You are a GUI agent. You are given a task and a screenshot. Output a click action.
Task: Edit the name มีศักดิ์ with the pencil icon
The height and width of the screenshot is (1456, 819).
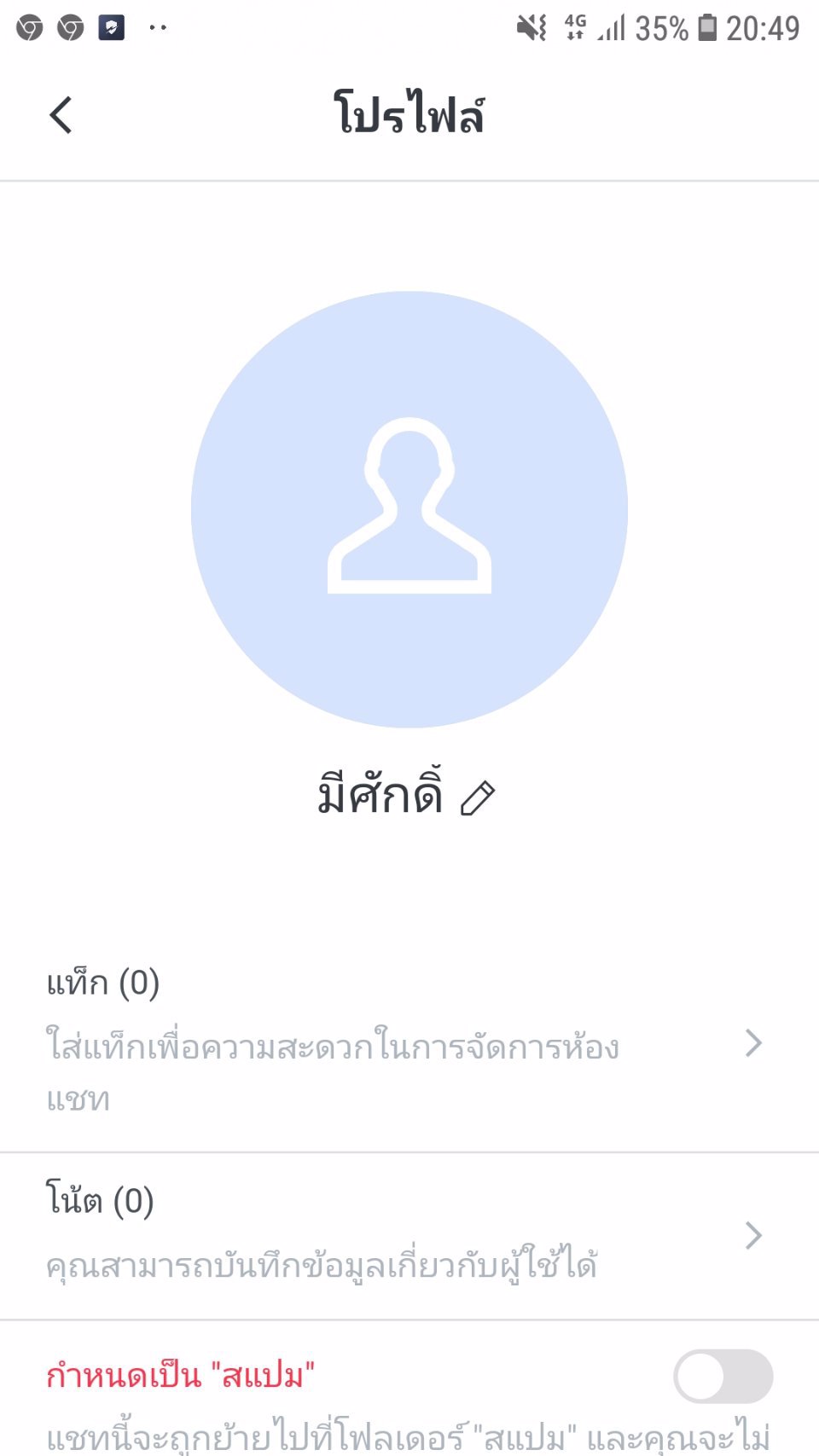pos(477,798)
